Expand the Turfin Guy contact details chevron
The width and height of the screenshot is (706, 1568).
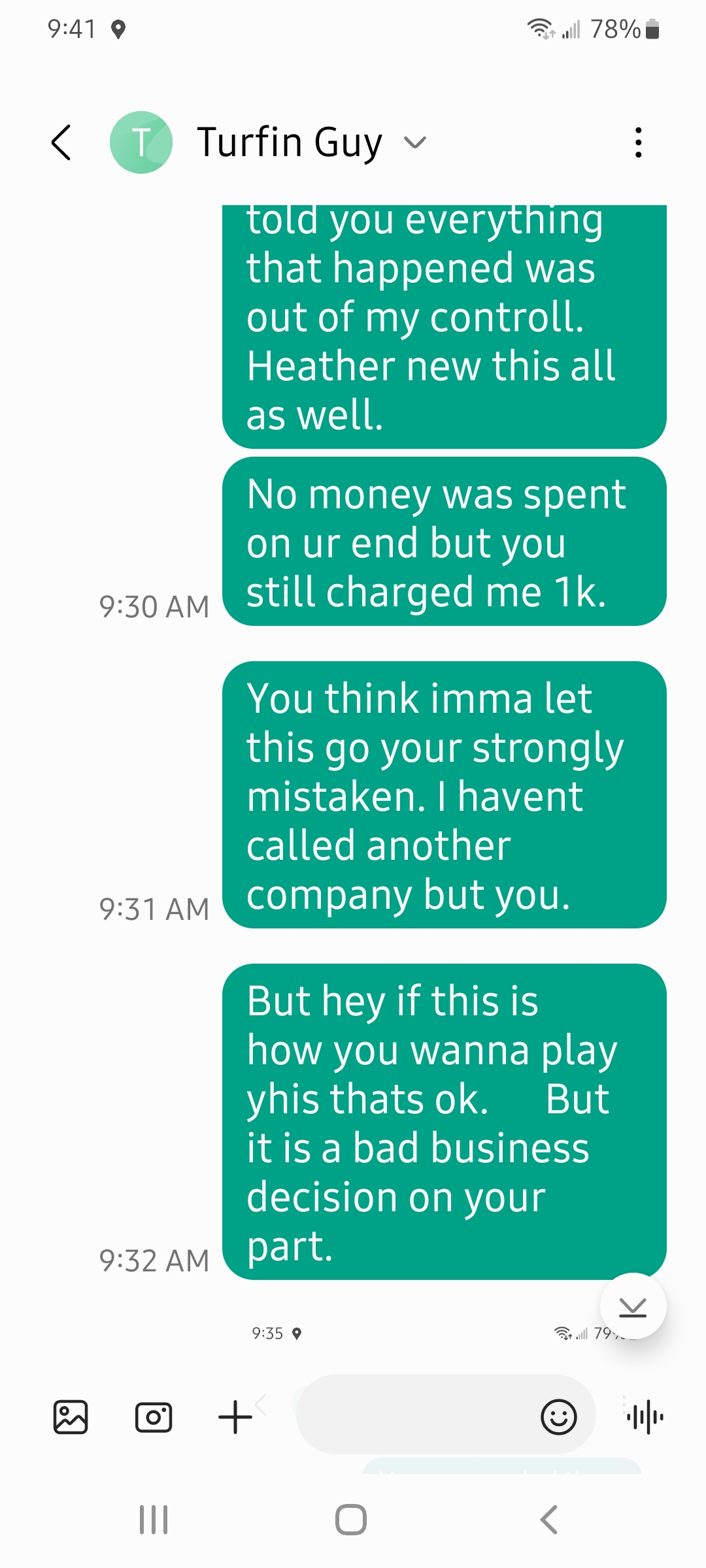click(415, 142)
